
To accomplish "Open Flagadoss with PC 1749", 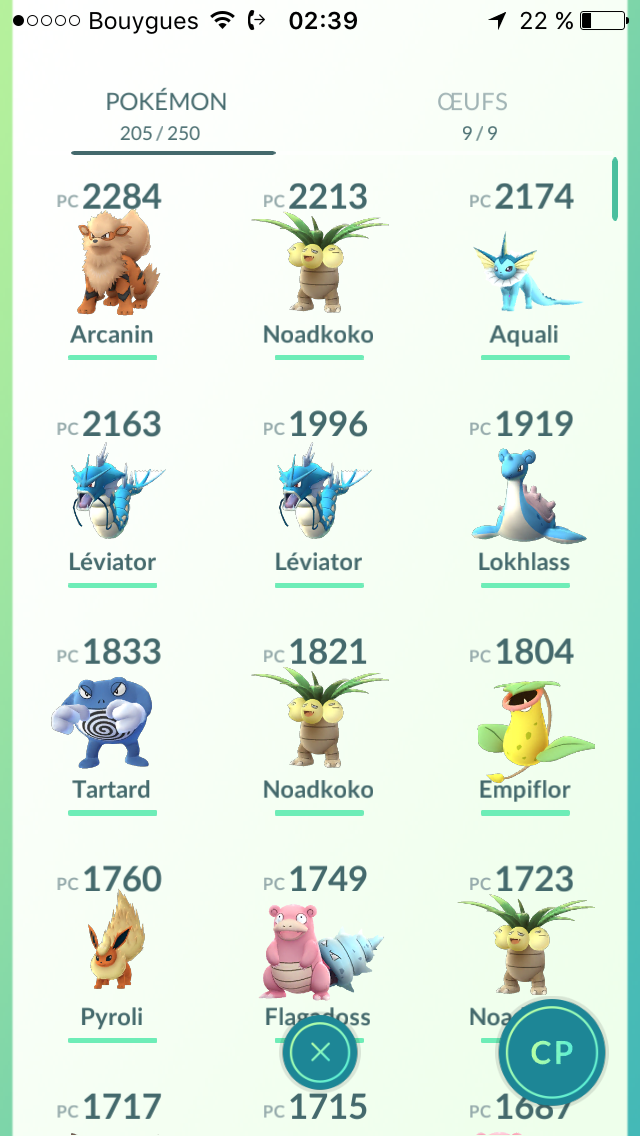I will click(319, 942).
